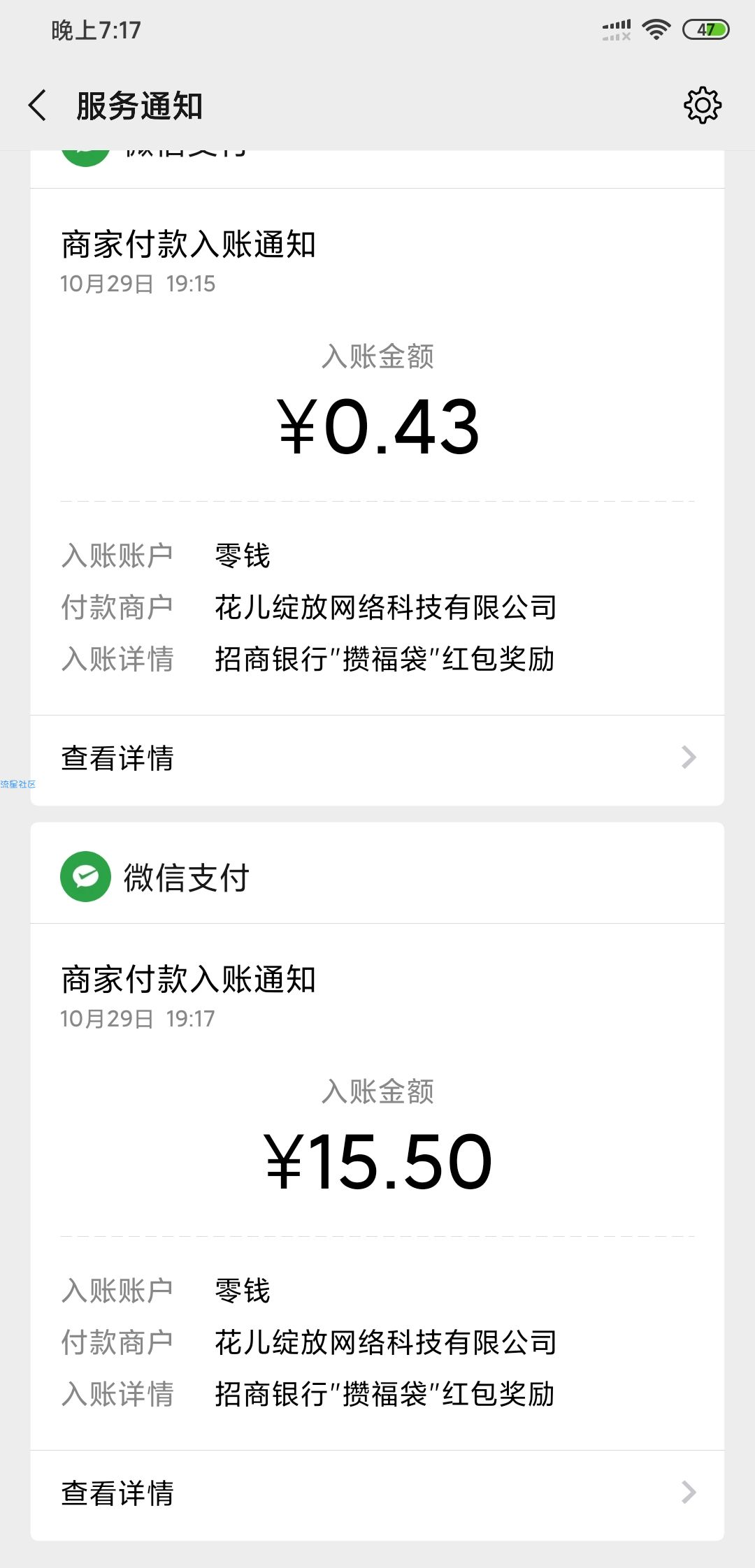This screenshot has width=755, height=1568.
Task: Open the ¥0.43 商家付款入账通知 card
Action: 377,451
